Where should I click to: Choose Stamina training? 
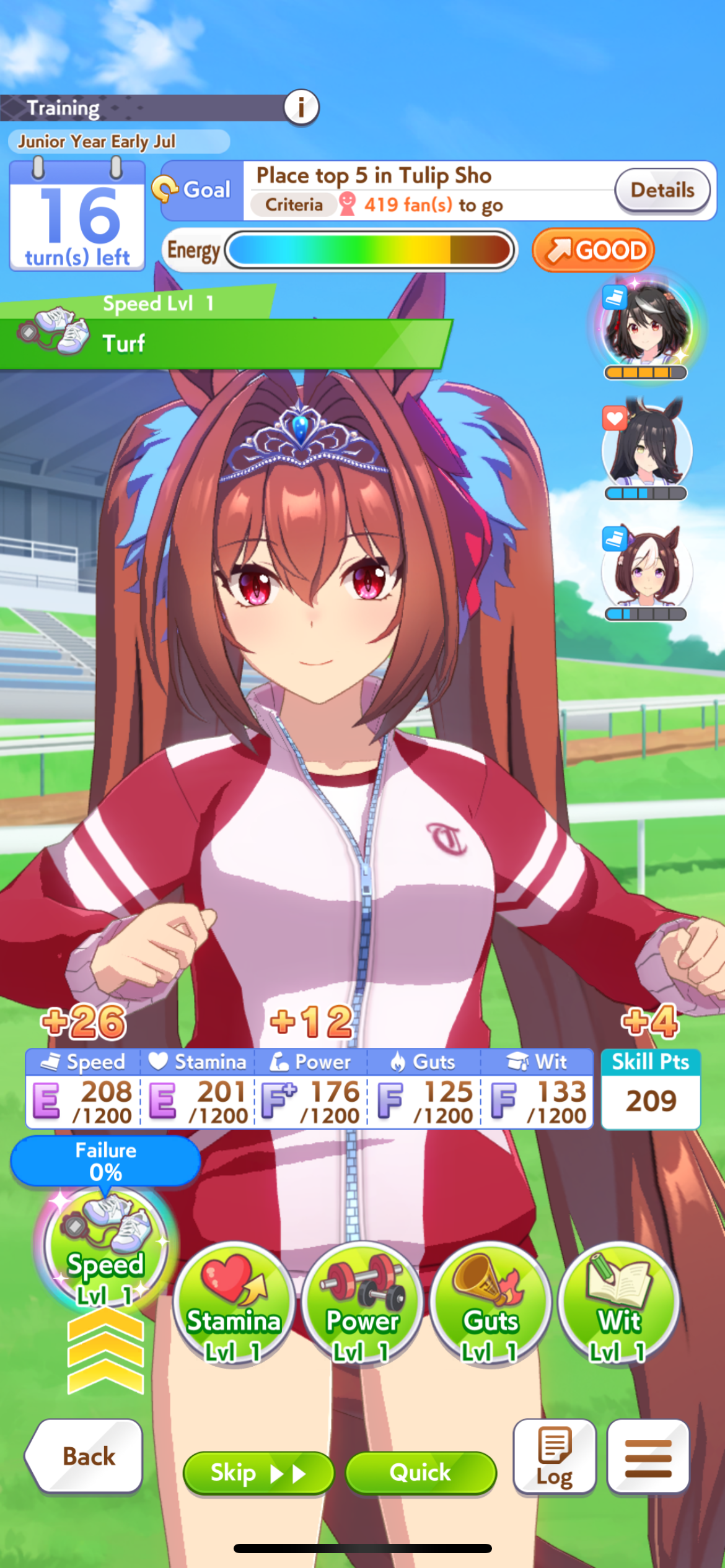[234, 1303]
